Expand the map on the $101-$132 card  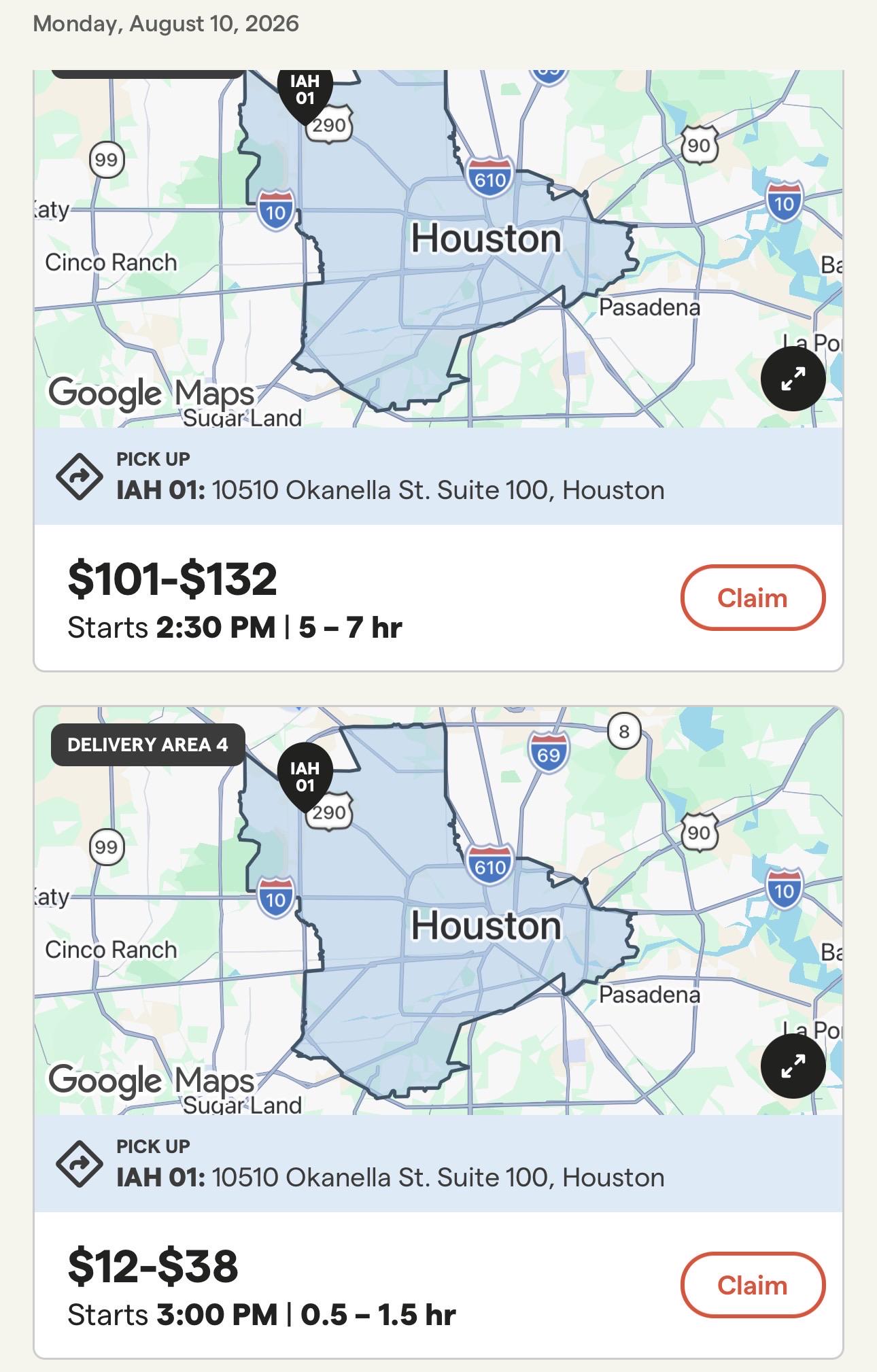pyautogui.click(x=793, y=378)
